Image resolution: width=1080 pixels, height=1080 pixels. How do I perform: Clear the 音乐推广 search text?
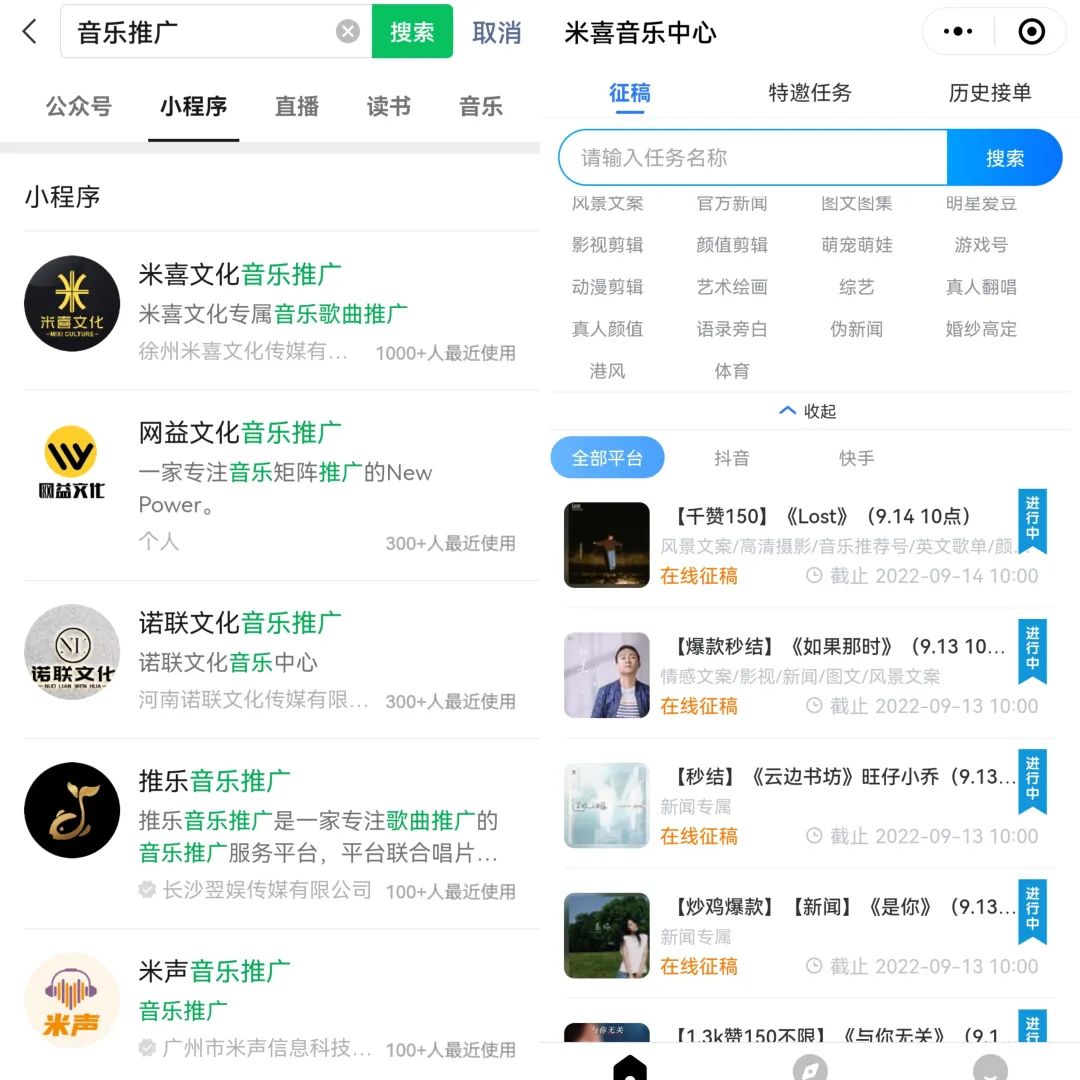347,32
